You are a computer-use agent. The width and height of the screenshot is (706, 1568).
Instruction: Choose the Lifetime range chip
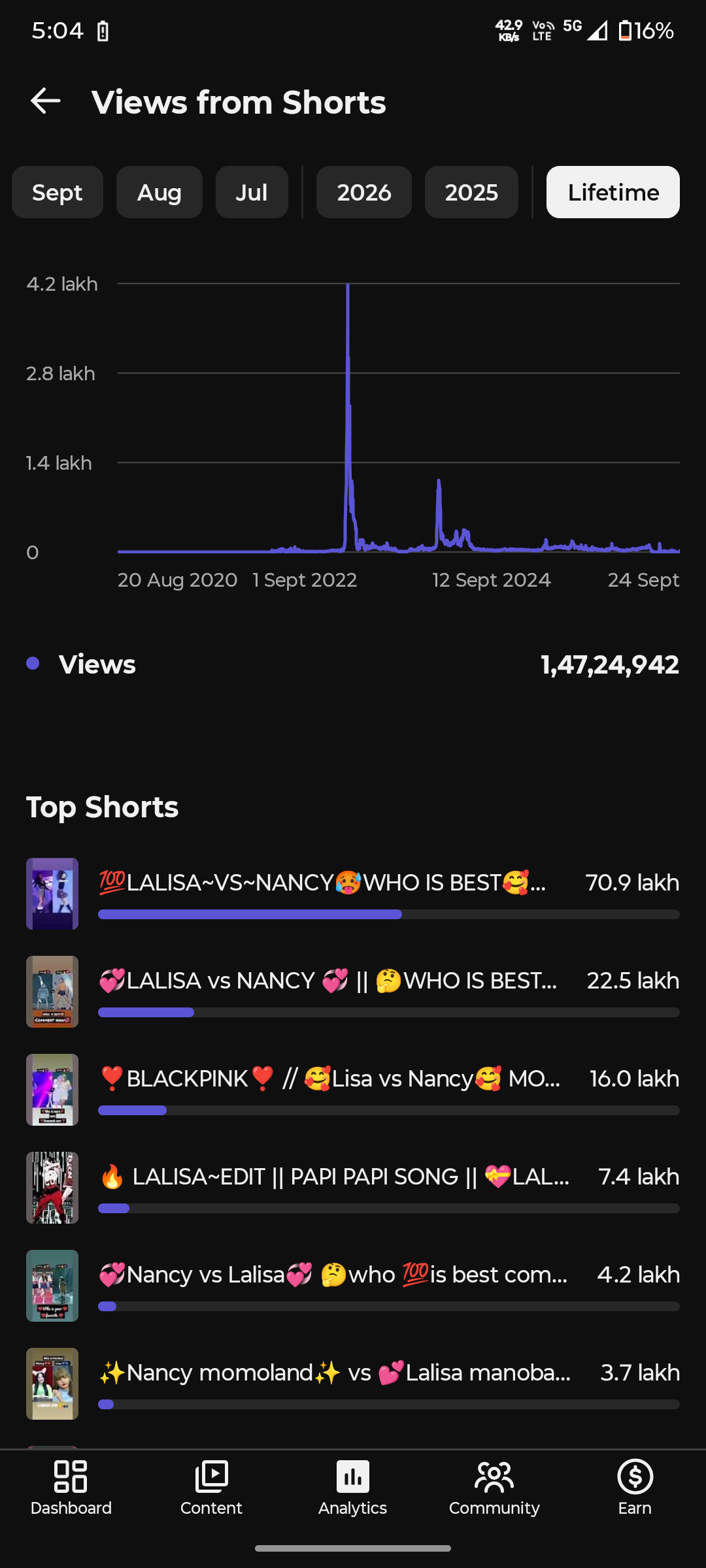[613, 192]
